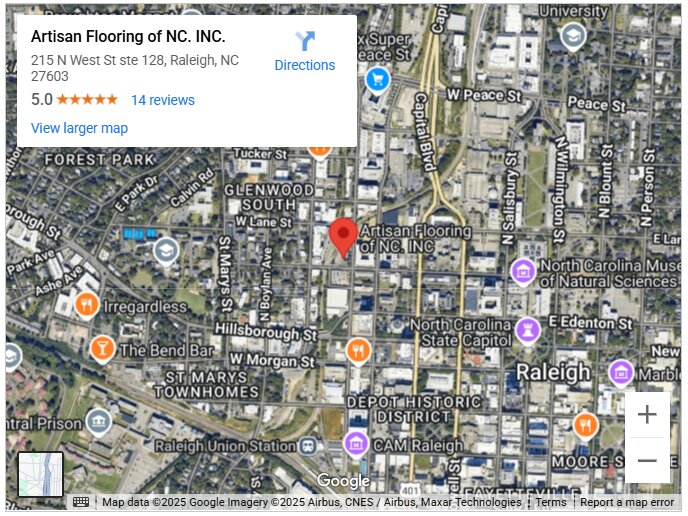Viewport: 688px width, 516px height.
Task: Open Directions to Artisan Flooring
Action: point(305,51)
